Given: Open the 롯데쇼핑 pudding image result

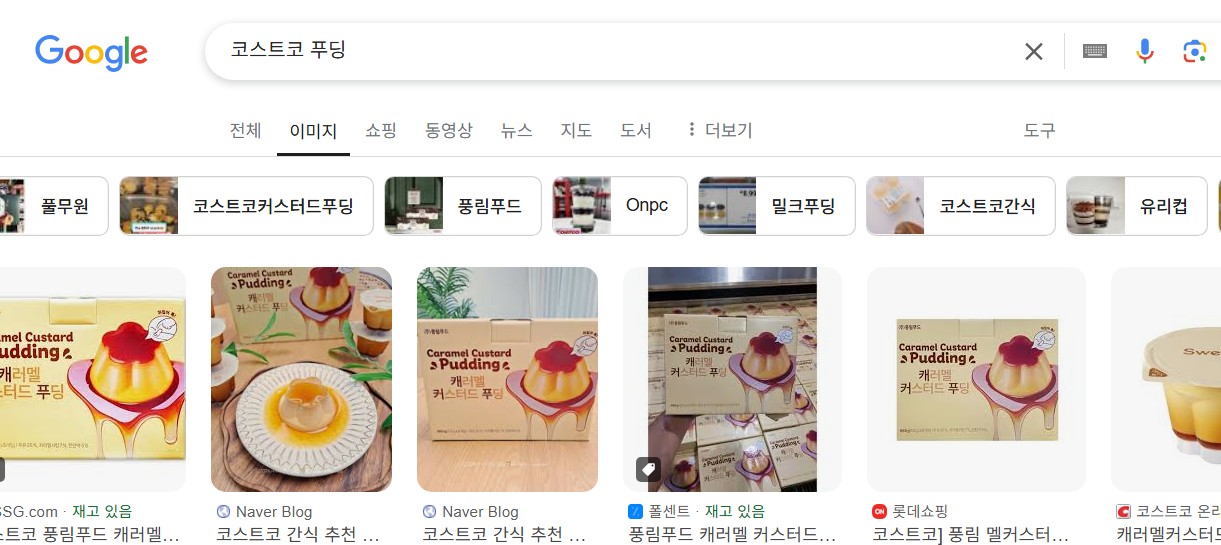Looking at the screenshot, I should coord(976,379).
